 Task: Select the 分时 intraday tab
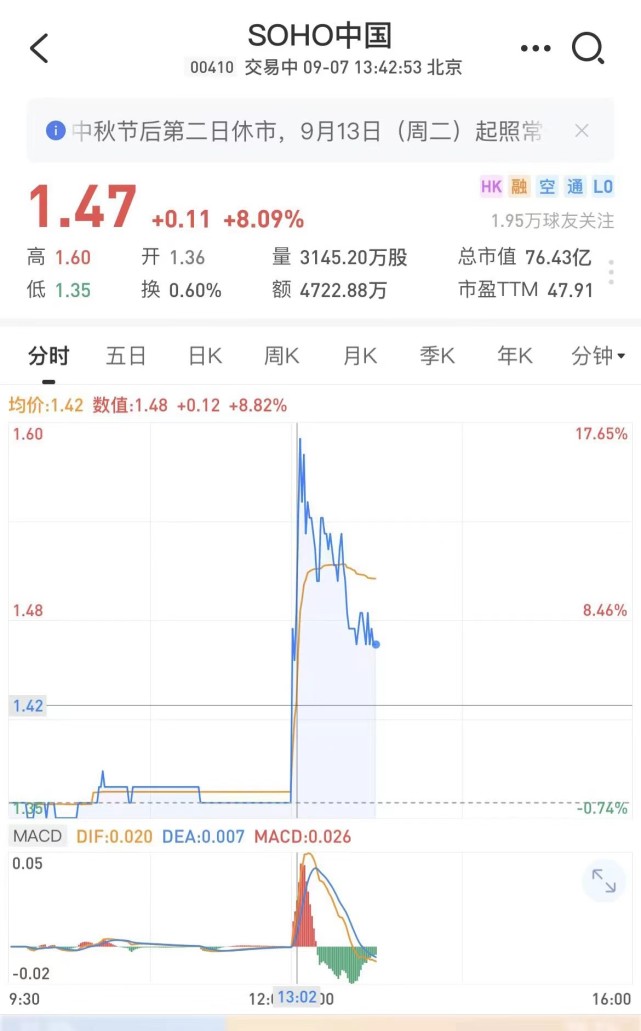pyautogui.click(x=49, y=355)
